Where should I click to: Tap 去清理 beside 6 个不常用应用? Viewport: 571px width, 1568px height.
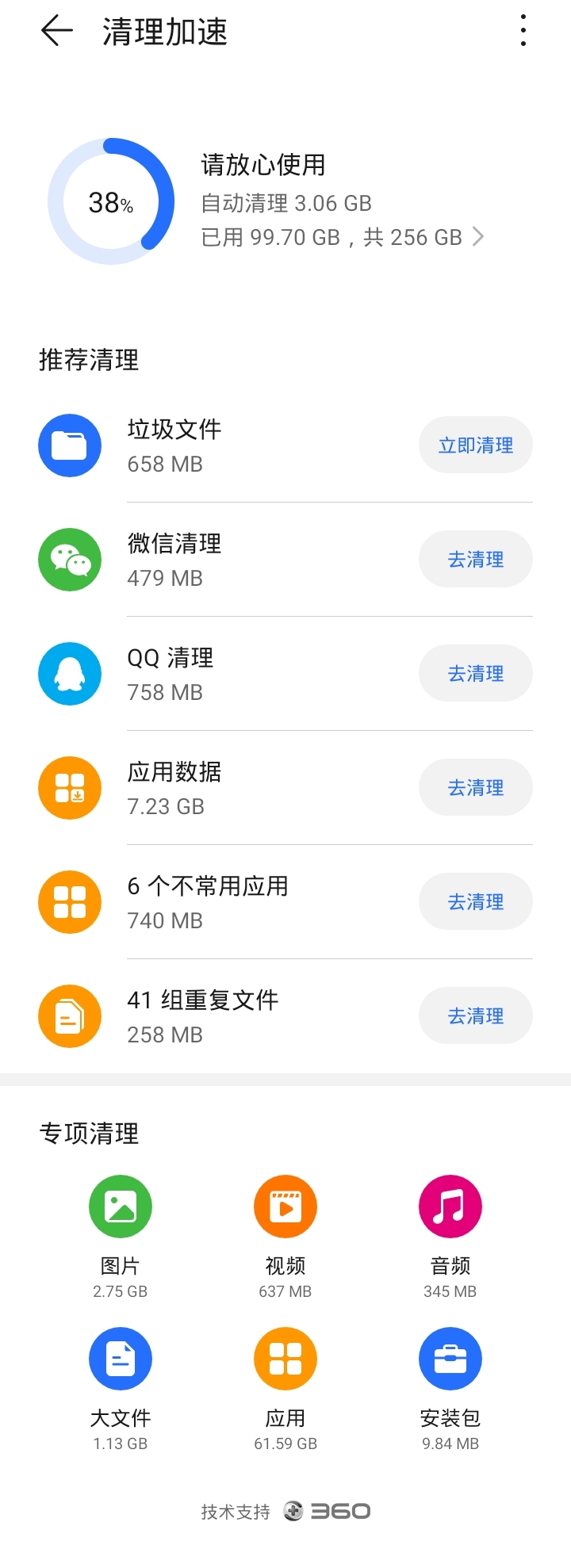475,901
